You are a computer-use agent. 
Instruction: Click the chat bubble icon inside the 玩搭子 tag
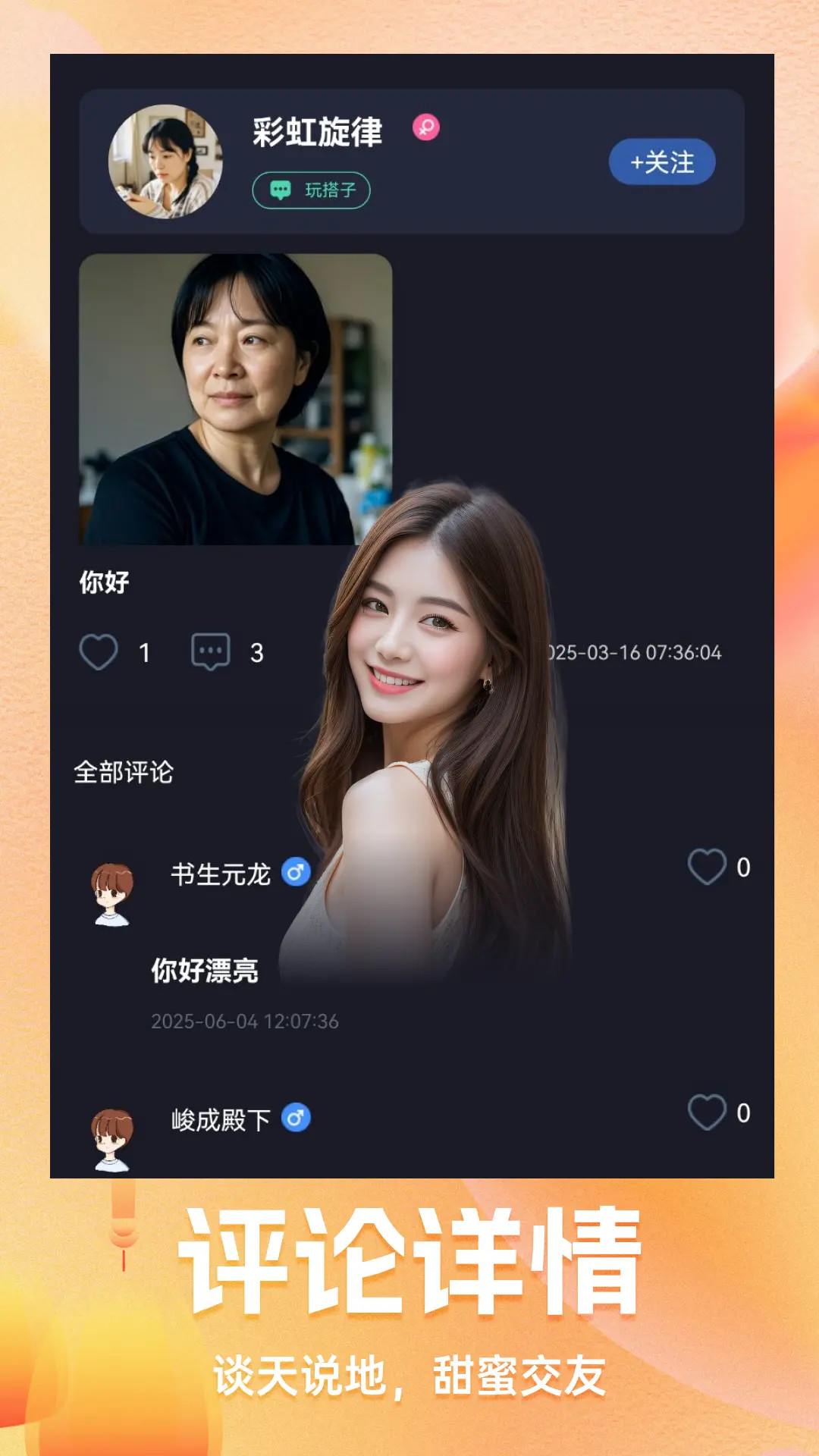[x=281, y=190]
